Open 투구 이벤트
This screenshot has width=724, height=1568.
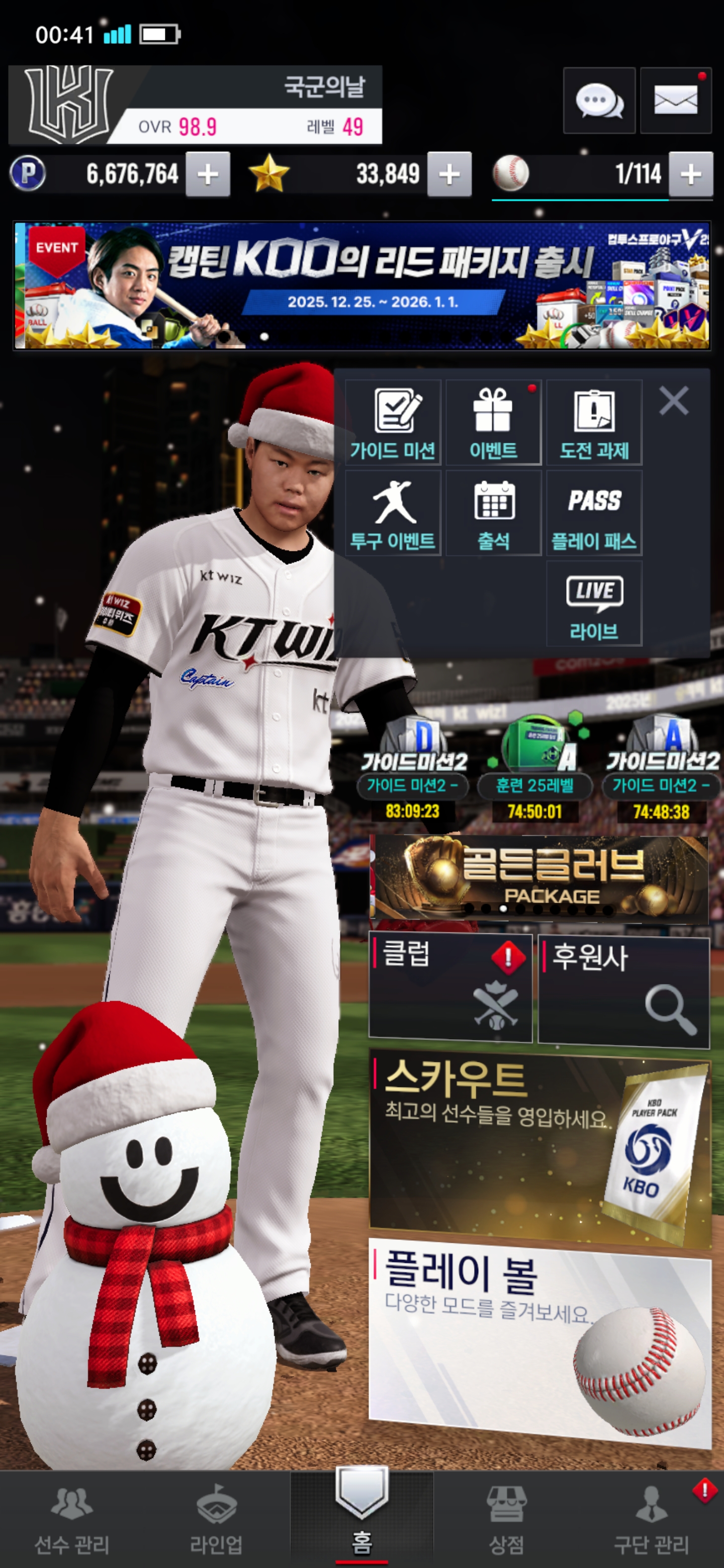393,513
